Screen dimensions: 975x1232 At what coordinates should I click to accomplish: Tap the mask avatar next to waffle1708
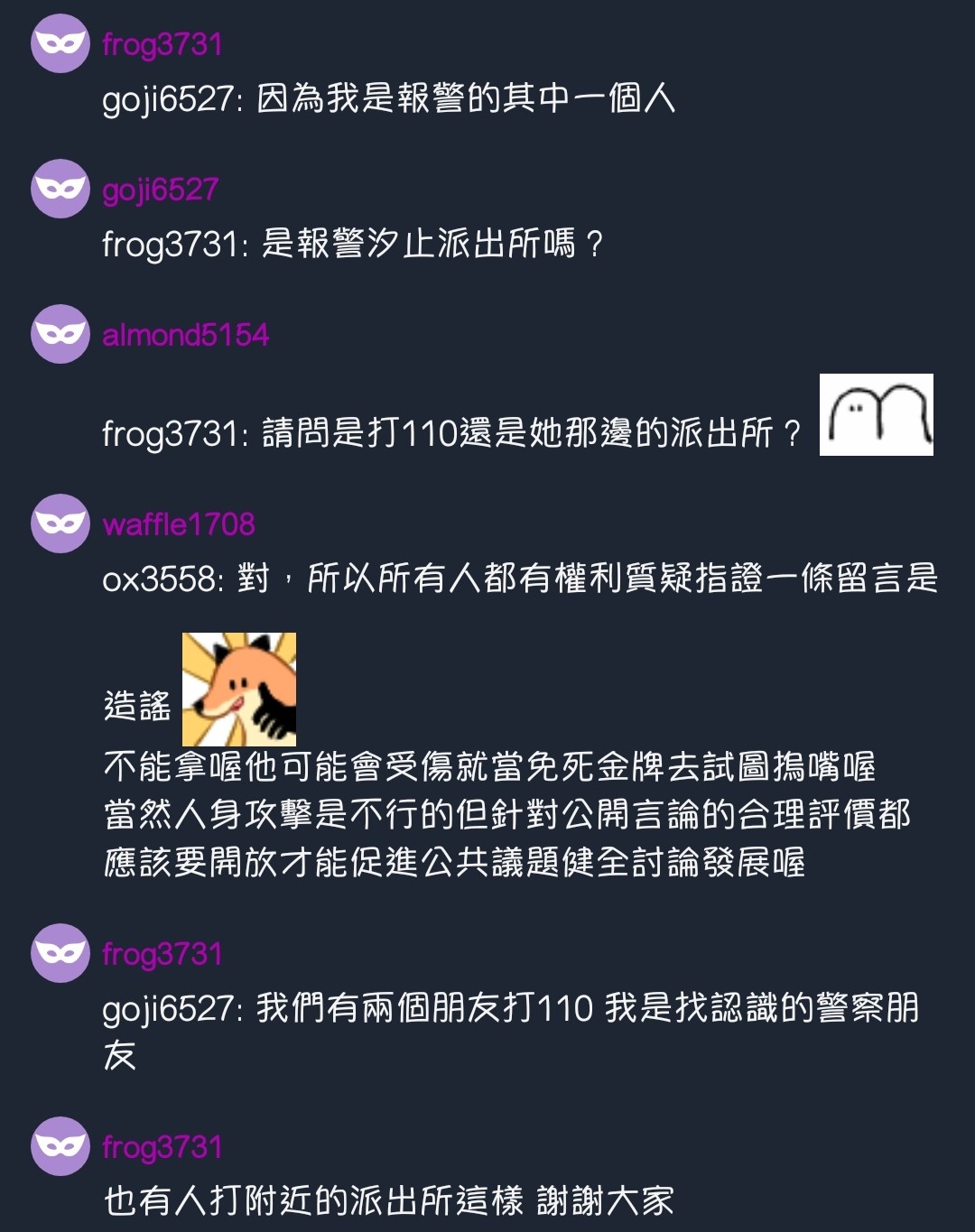tap(60, 523)
